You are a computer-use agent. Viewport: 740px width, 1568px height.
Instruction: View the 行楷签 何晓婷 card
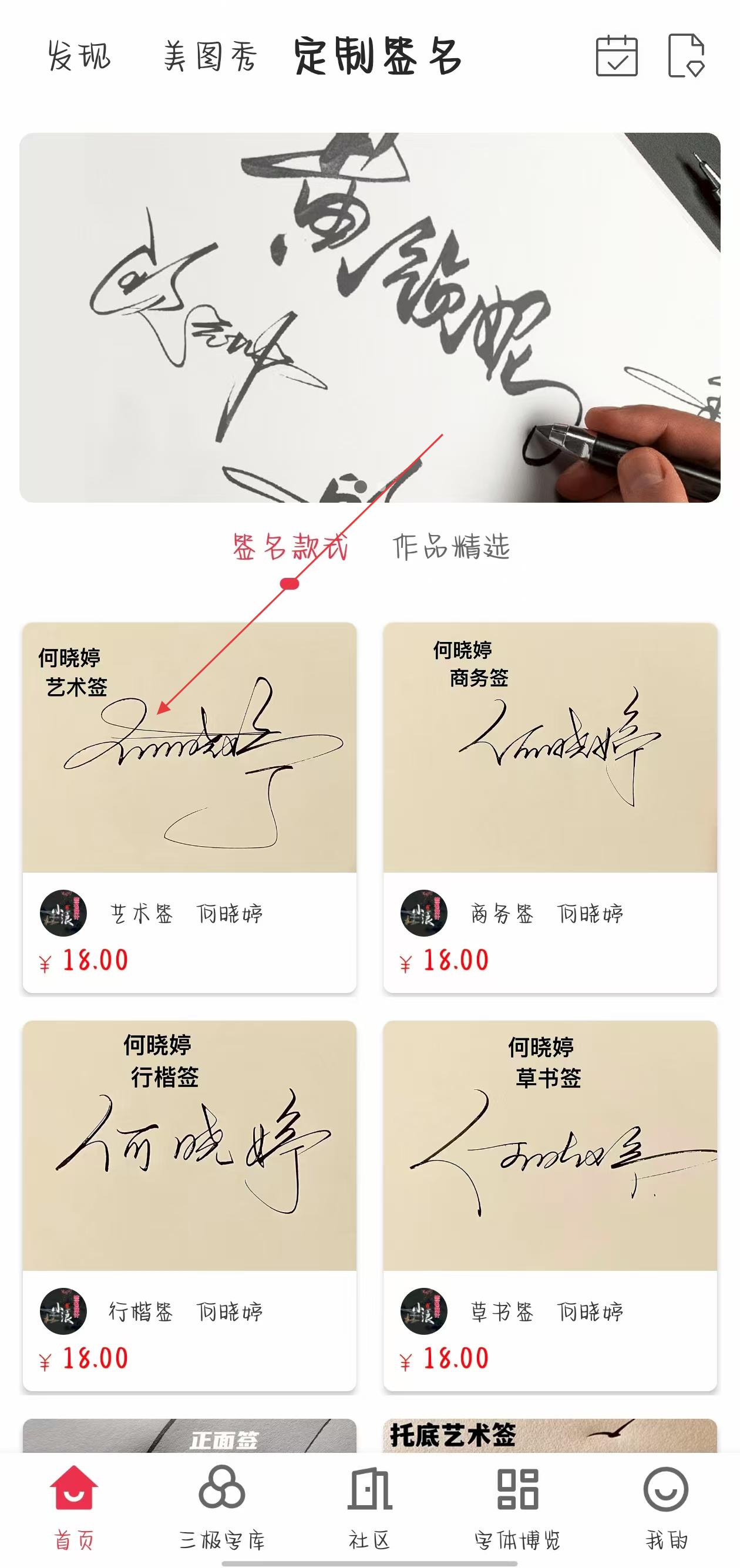point(189,1205)
